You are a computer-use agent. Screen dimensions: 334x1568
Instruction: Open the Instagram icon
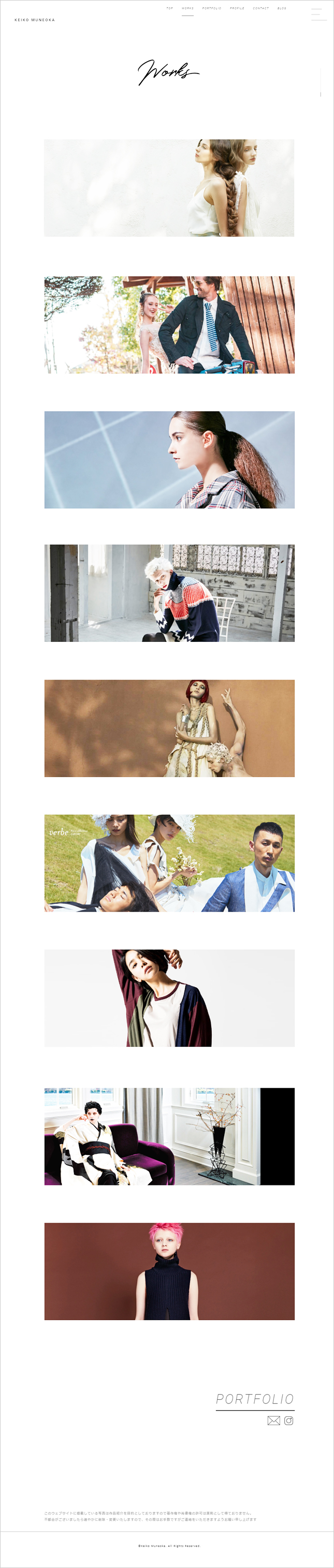tap(289, 1420)
